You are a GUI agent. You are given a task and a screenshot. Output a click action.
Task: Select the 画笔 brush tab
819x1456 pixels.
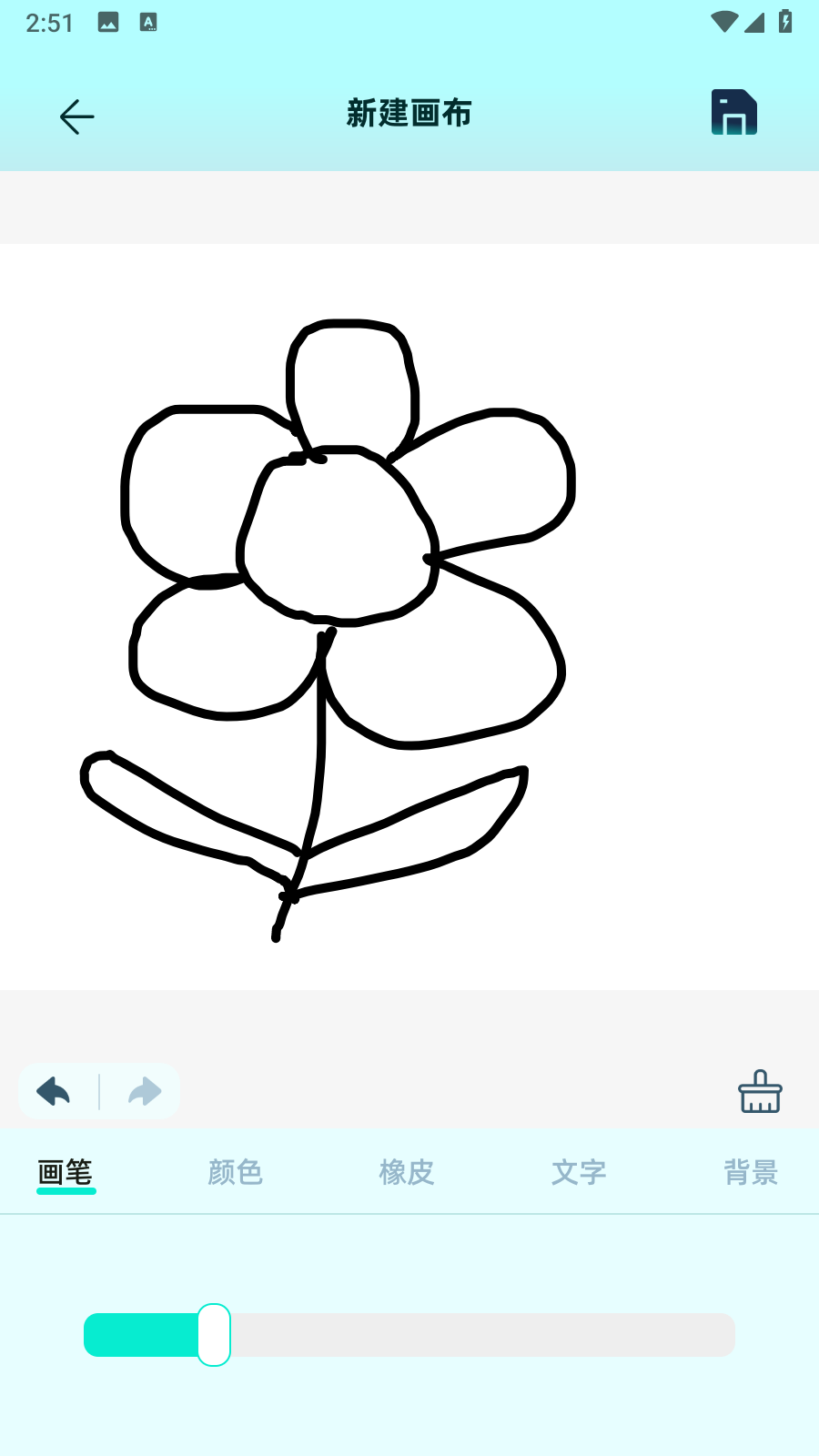(x=66, y=1172)
